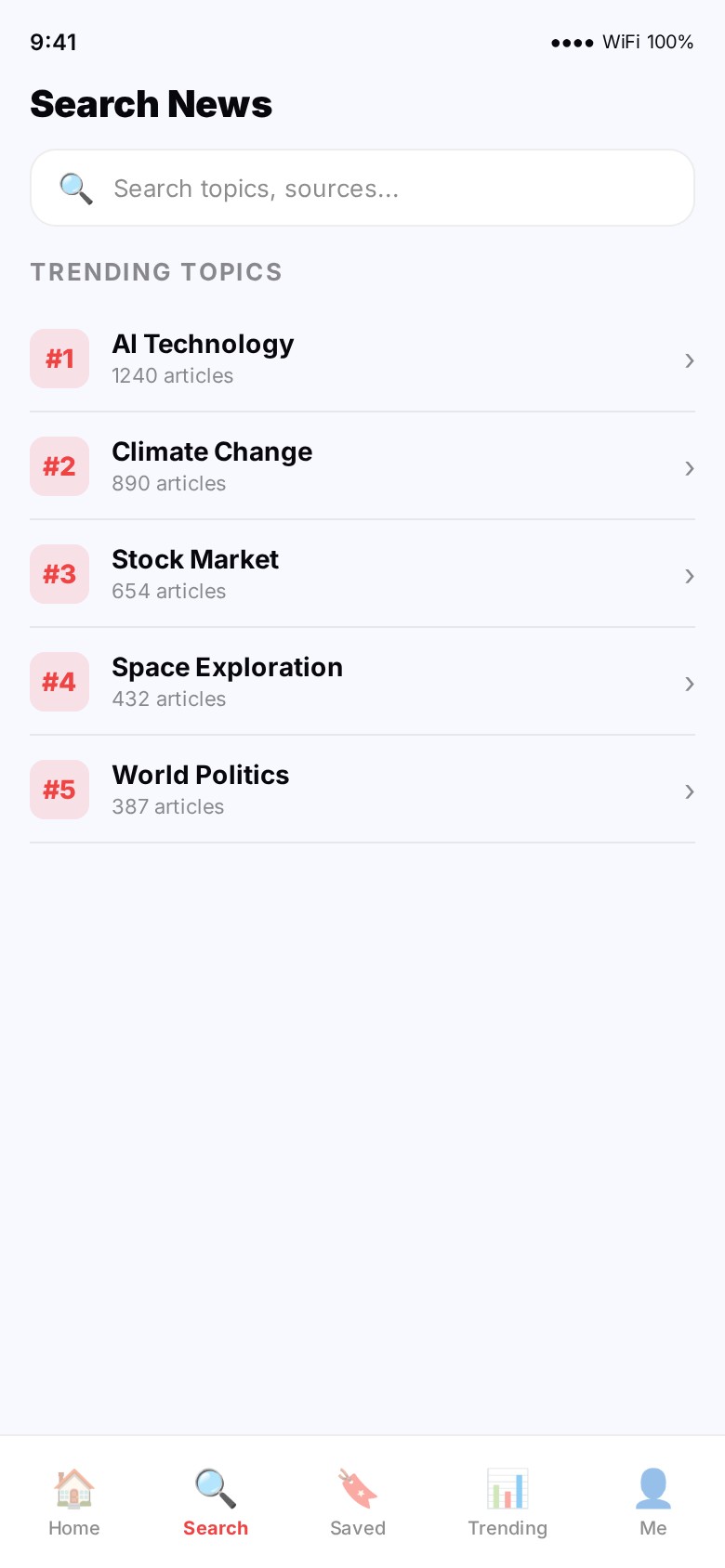725x1568 pixels.
Task: Tap the #5 rank badge
Action: tap(59, 790)
